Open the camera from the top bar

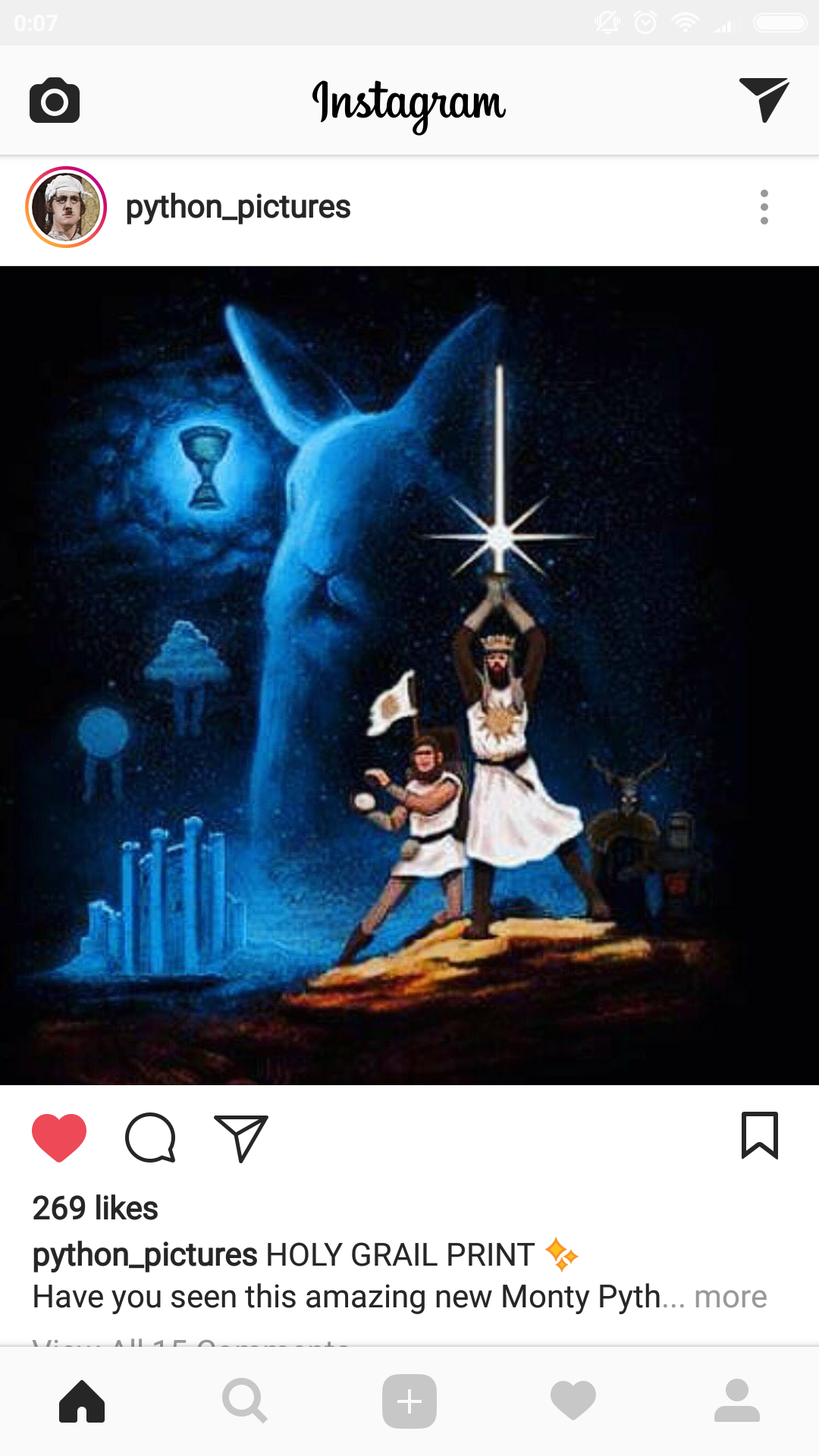coord(55,100)
